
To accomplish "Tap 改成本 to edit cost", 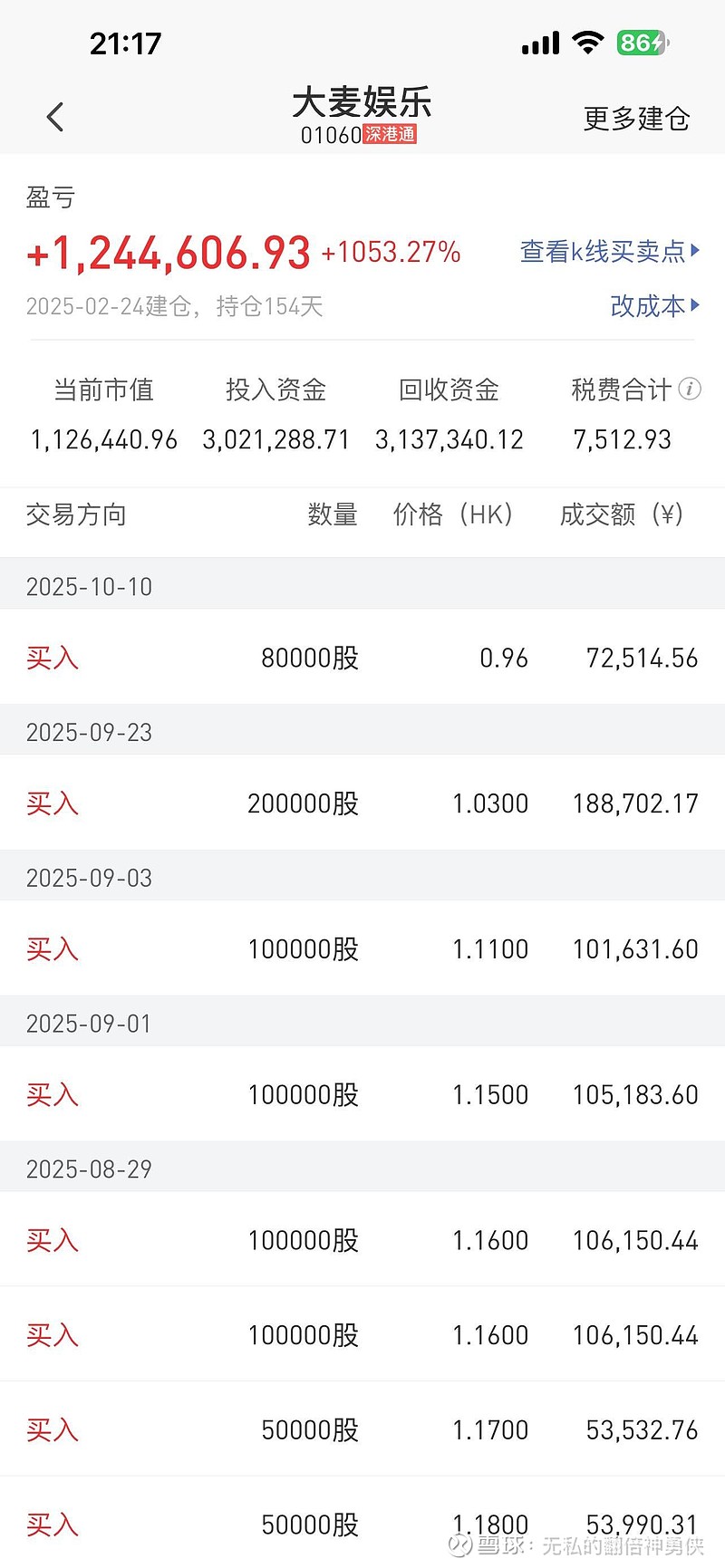I will [x=654, y=306].
